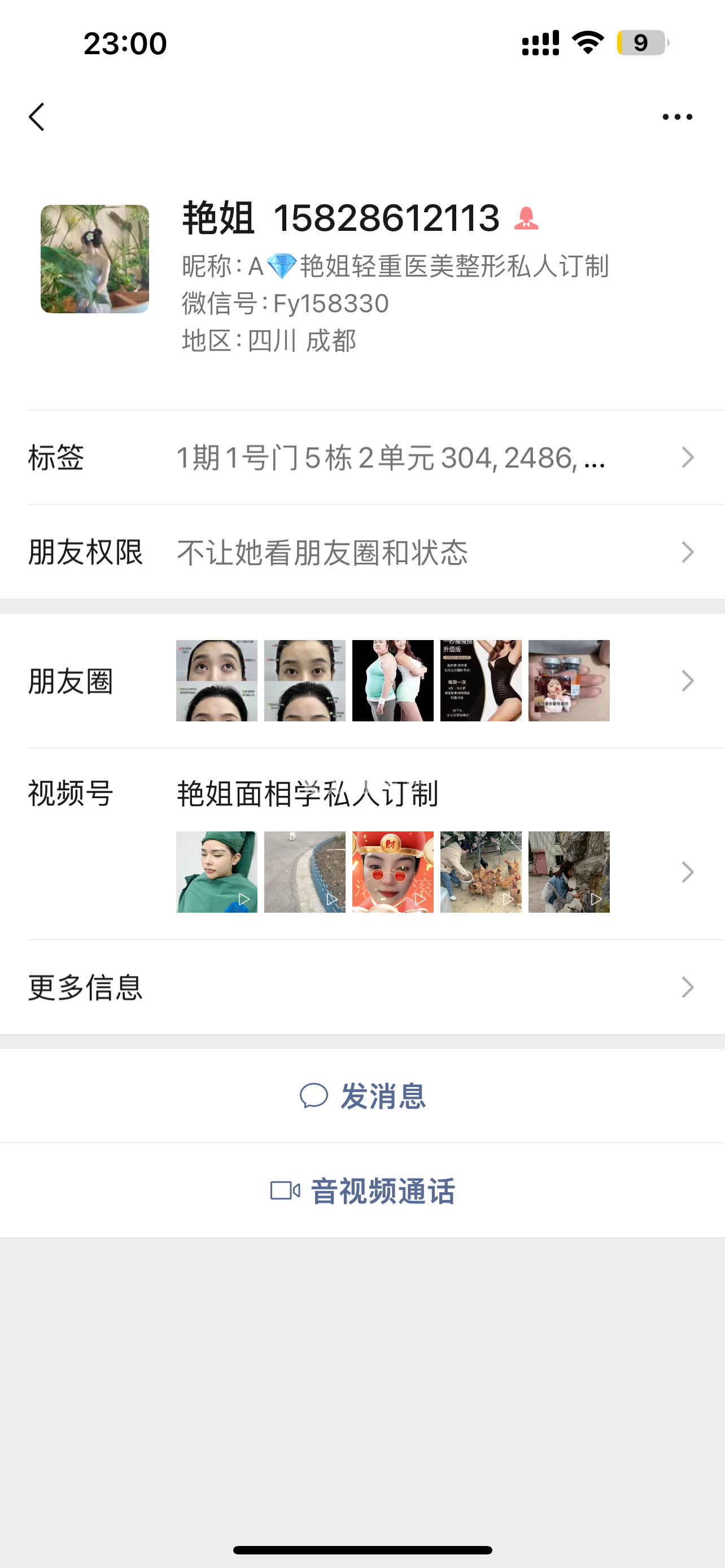Screen dimensions: 725x1568
Task: View the contact's profile photo
Action: click(x=95, y=259)
